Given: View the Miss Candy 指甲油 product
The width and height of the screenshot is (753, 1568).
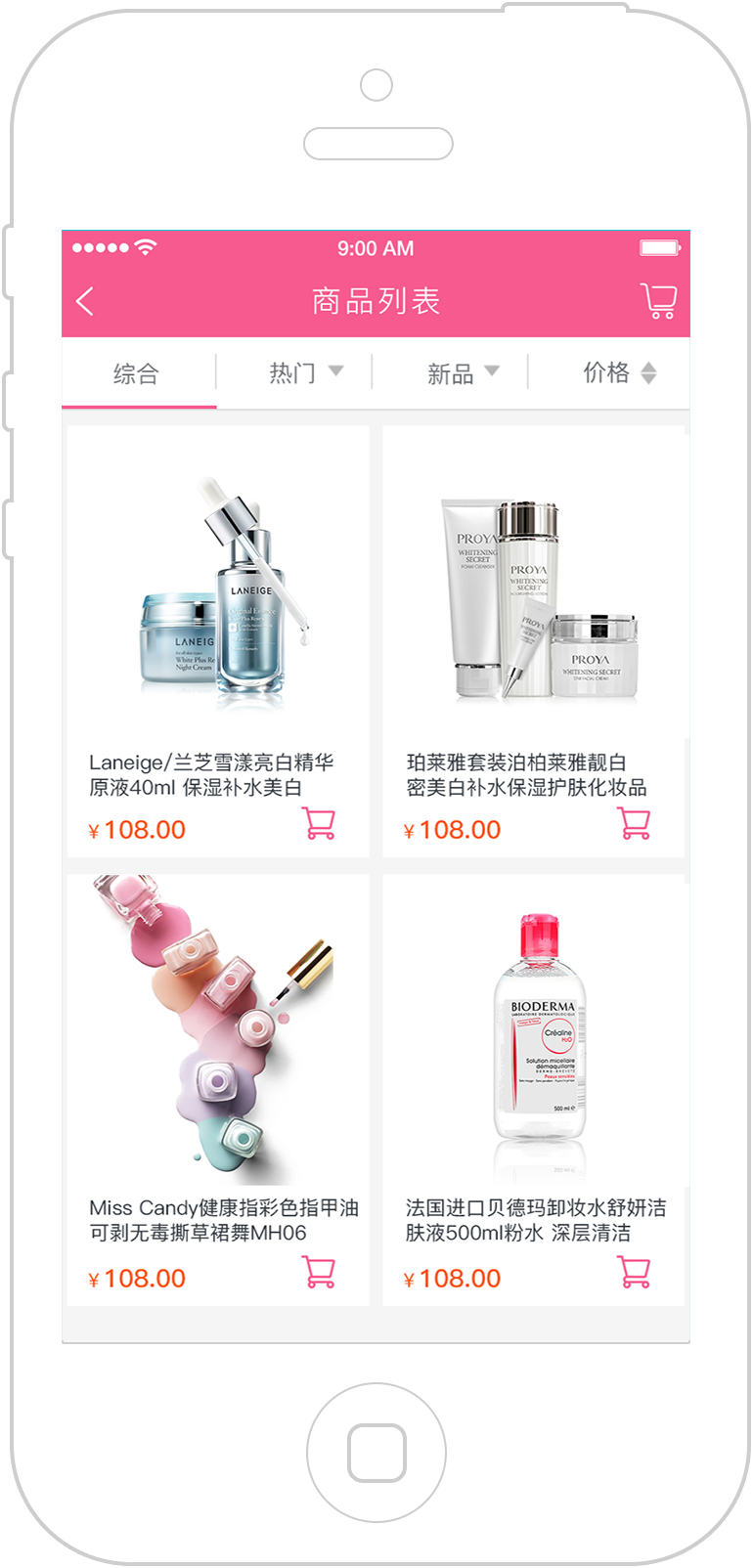Looking at the screenshot, I should [218, 1090].
